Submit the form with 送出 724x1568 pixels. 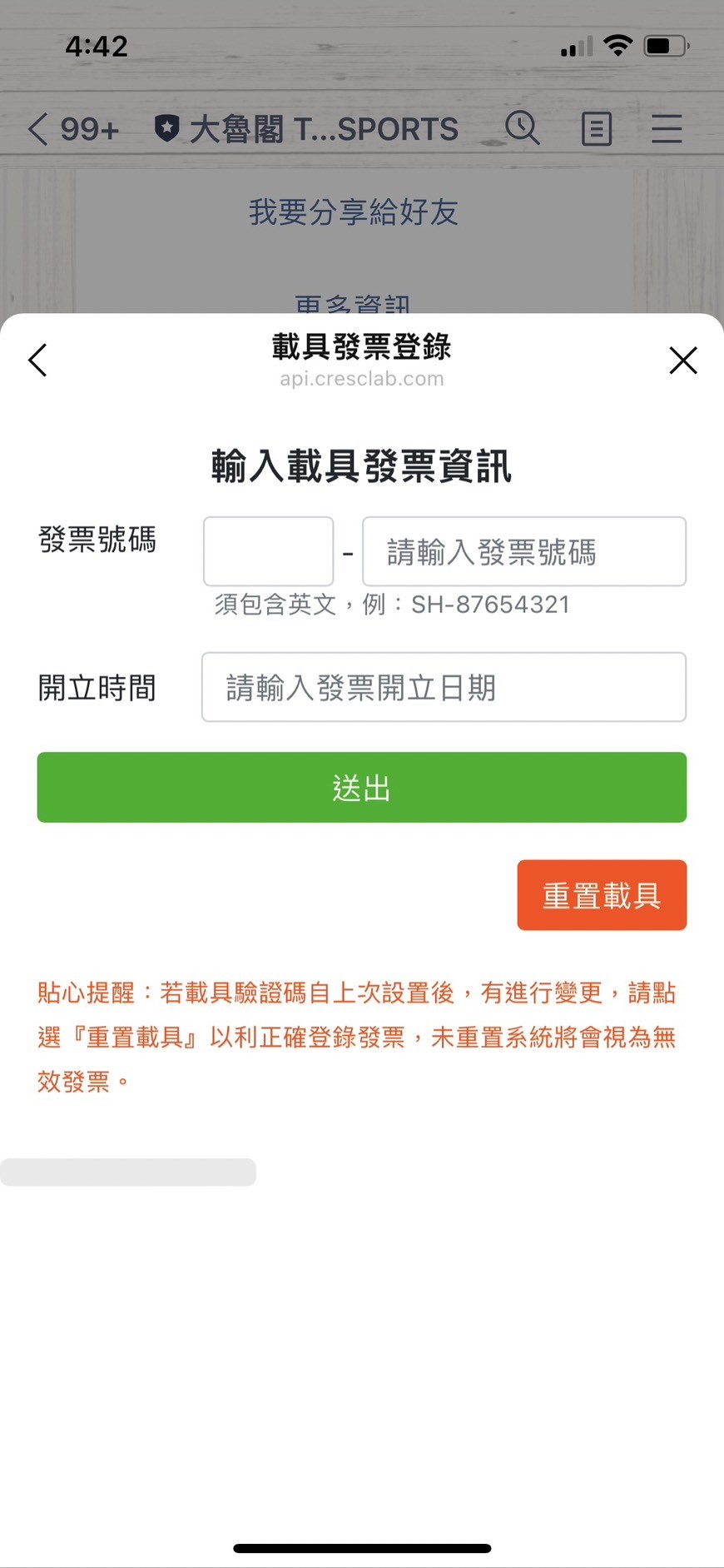[x=361, y=787]
